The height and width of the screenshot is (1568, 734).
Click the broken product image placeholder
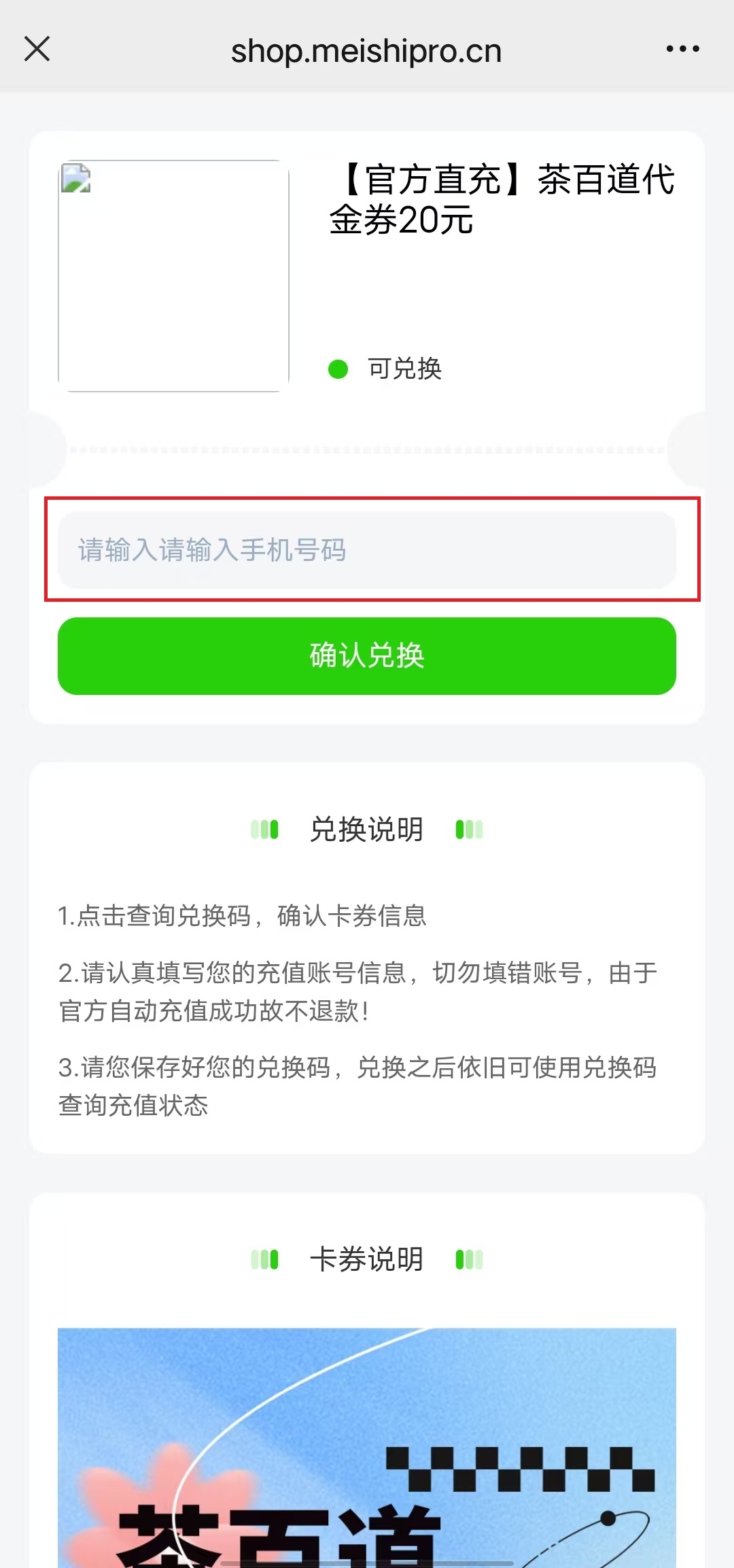click(173, 277)
